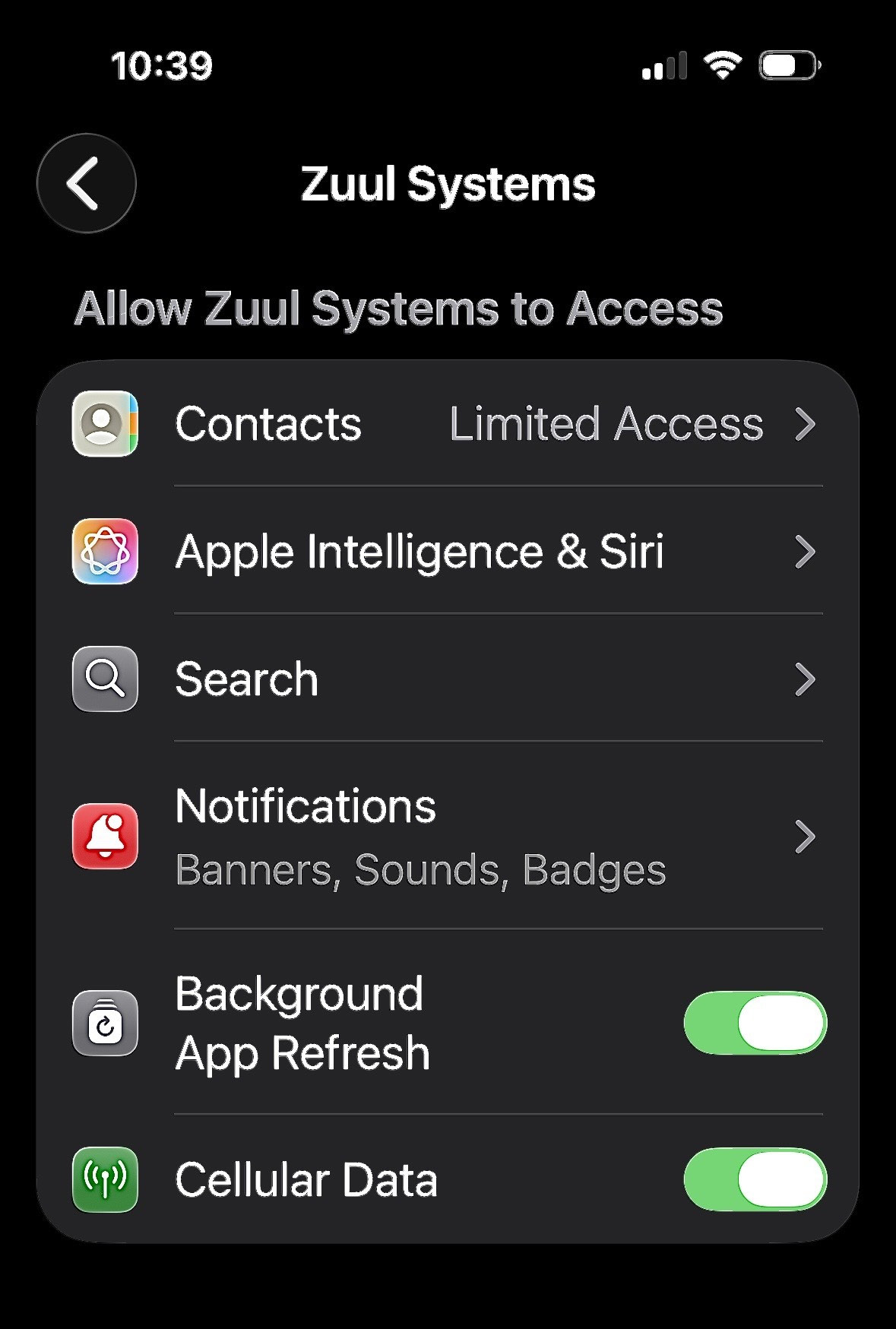Open Apple Intelligence & Siri settings
Viewport: 896px width, 1329px height.
tap(448, 552)
